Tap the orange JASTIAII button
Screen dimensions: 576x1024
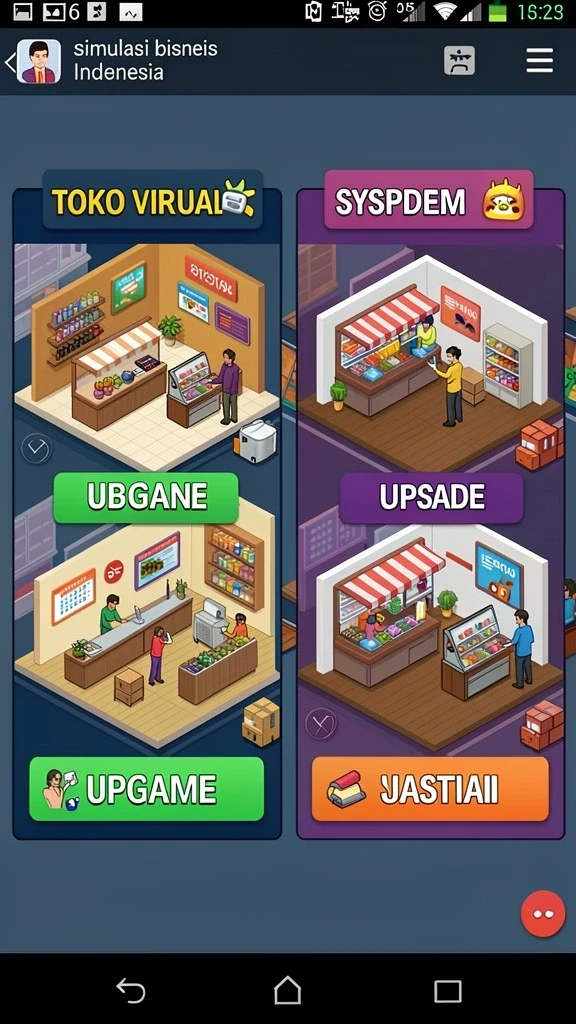[x=430, y=789]
